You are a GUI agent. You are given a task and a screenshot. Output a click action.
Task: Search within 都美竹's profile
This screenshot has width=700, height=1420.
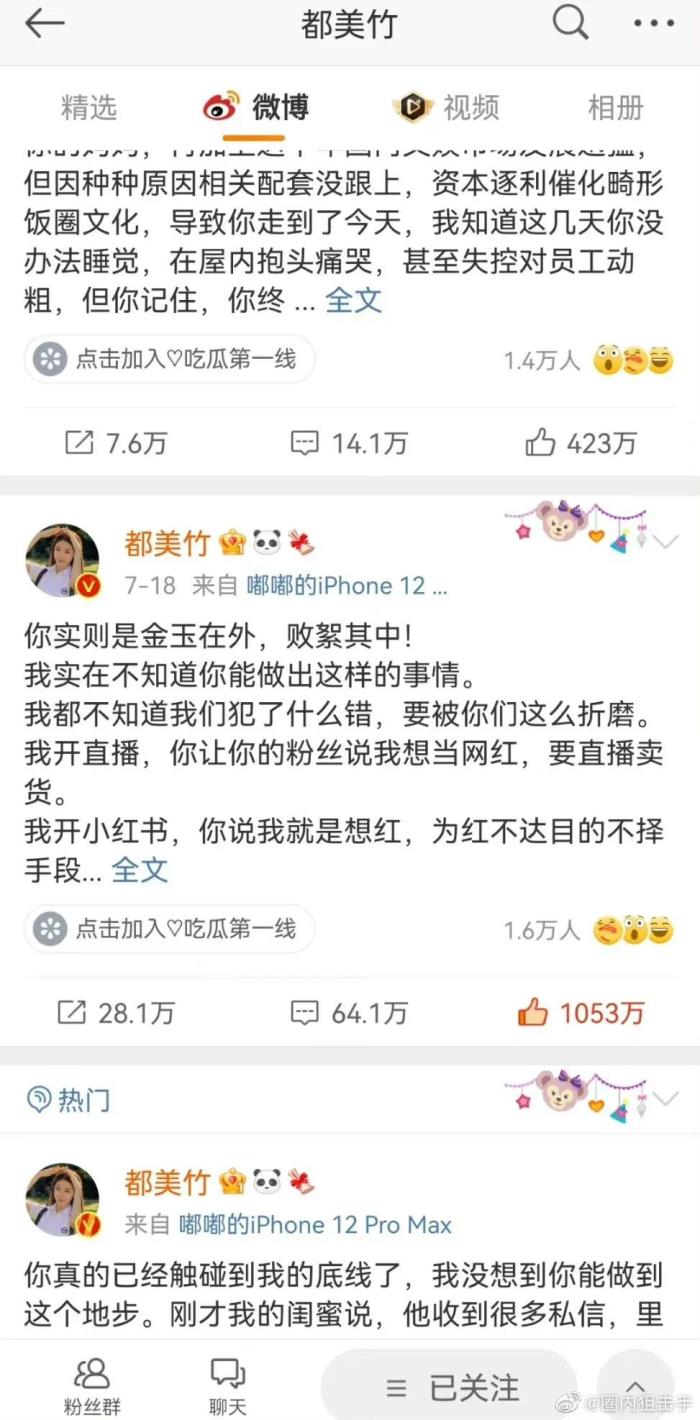click(571, 25)
